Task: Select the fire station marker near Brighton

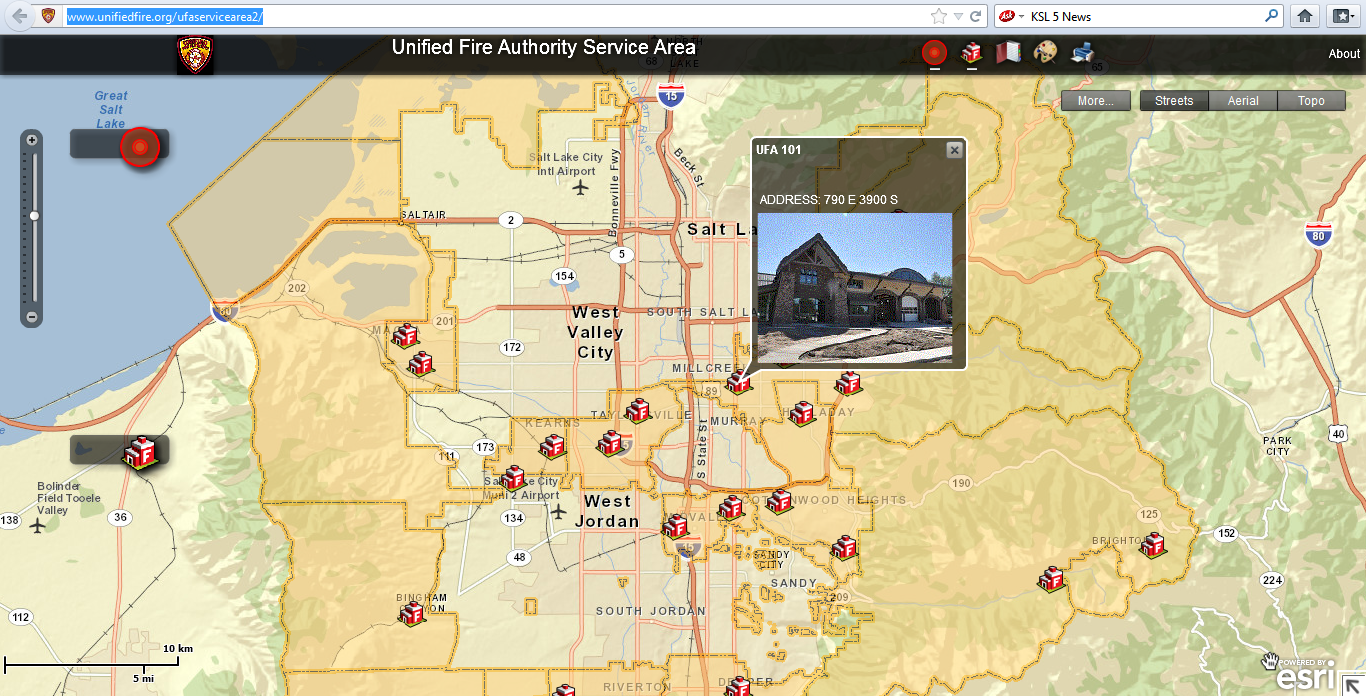Action: [1153, 545]
